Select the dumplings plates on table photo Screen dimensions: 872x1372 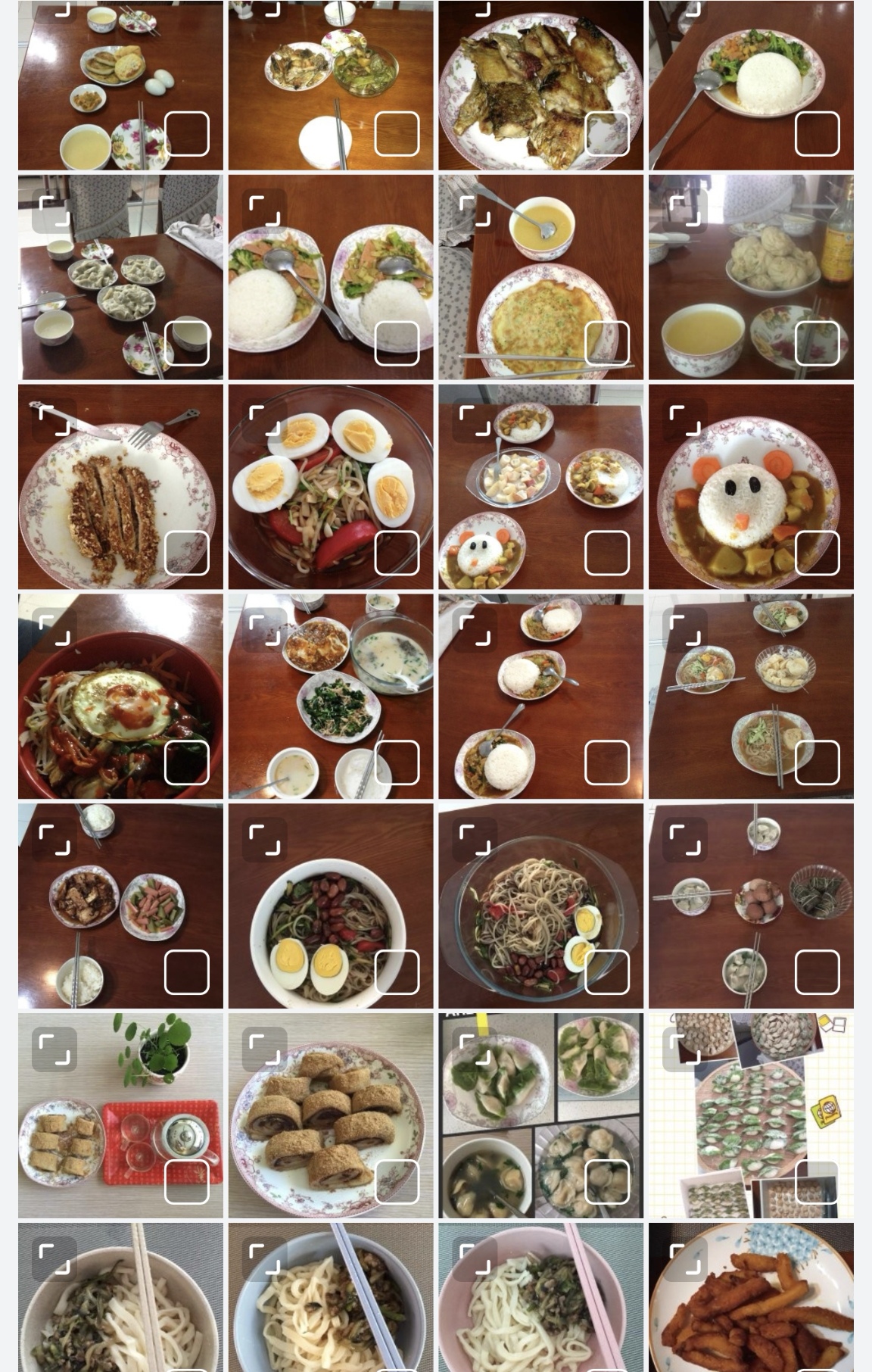coord(186,343)
